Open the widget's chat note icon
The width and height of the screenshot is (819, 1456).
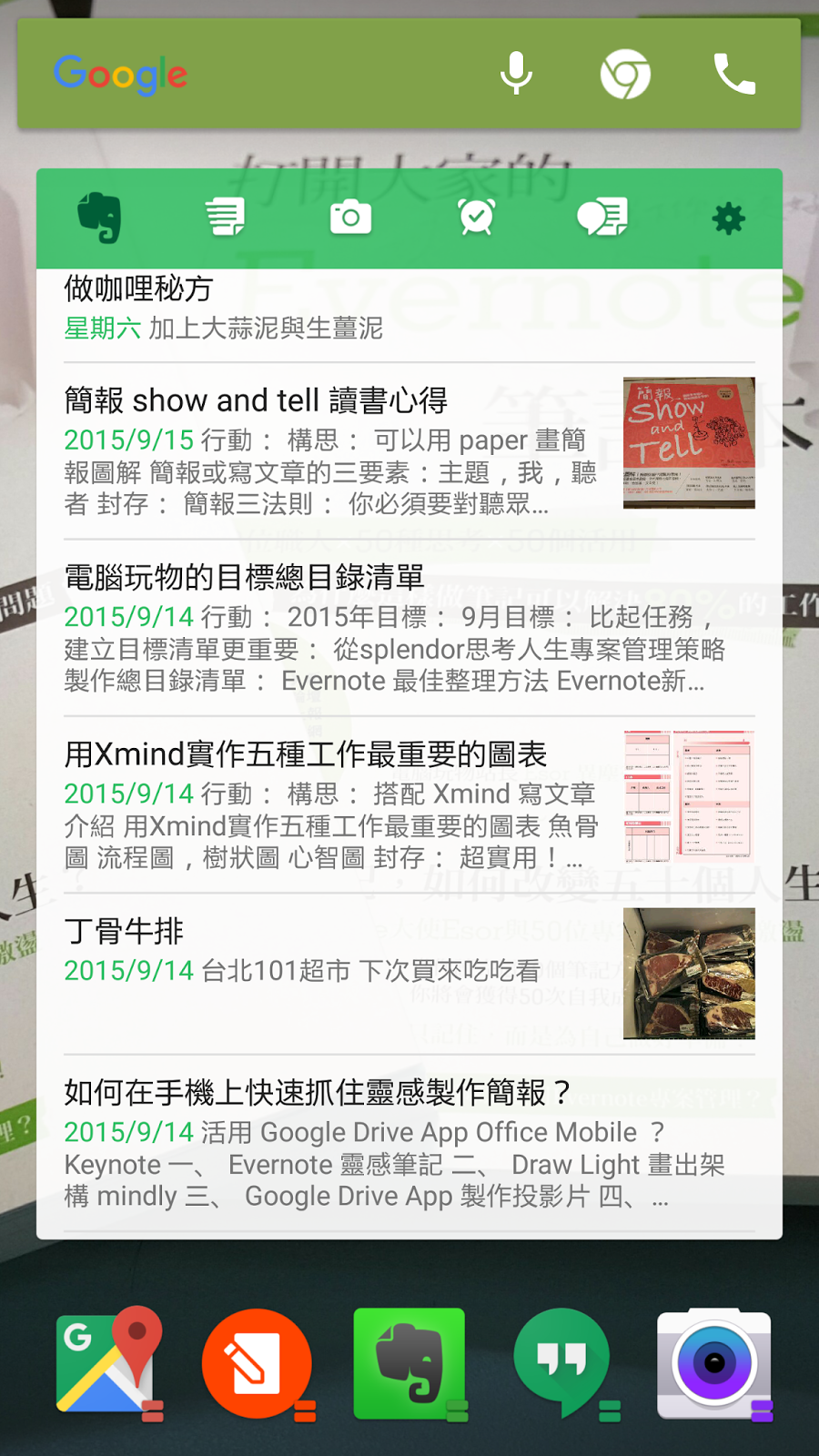tap(602, 217)
